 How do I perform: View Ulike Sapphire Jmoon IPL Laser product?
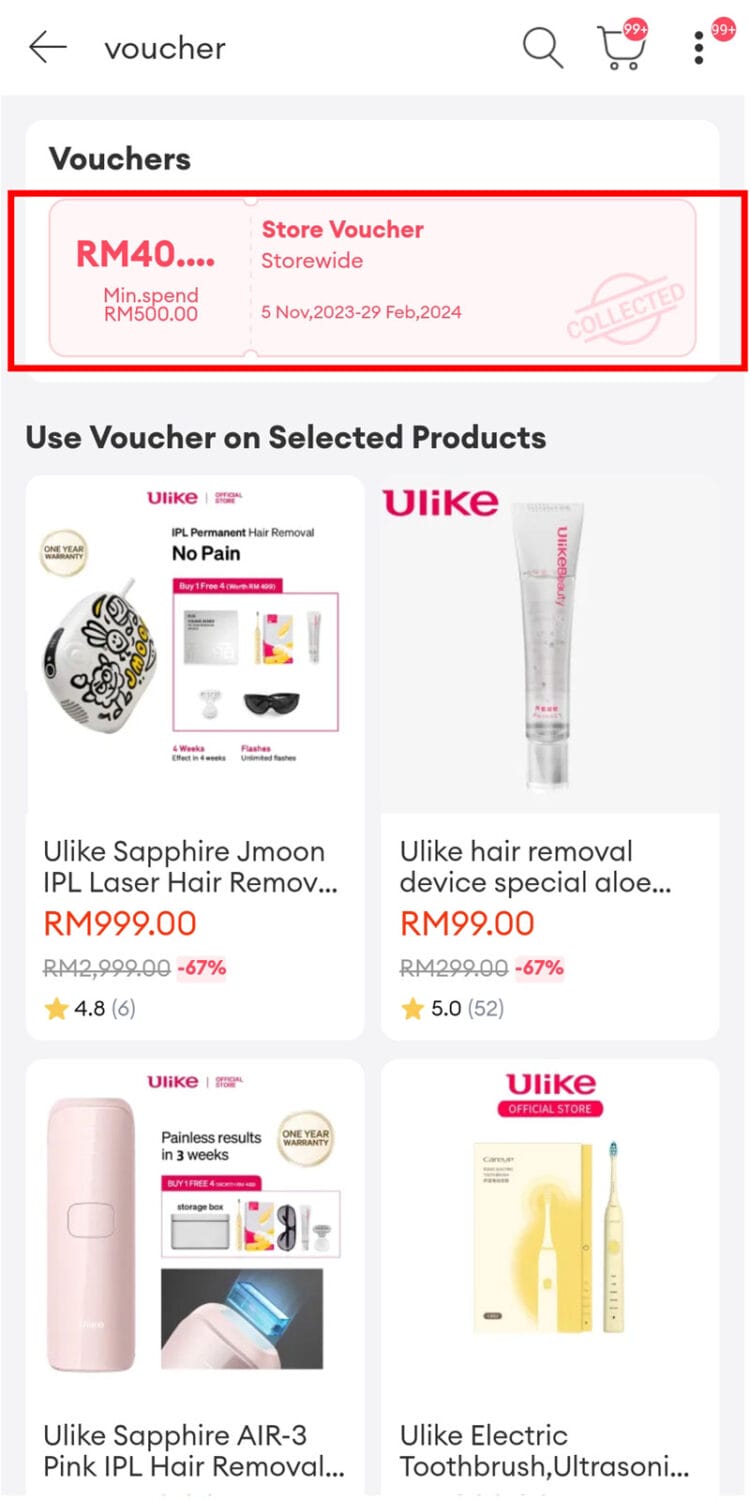(x=195, y=757)
